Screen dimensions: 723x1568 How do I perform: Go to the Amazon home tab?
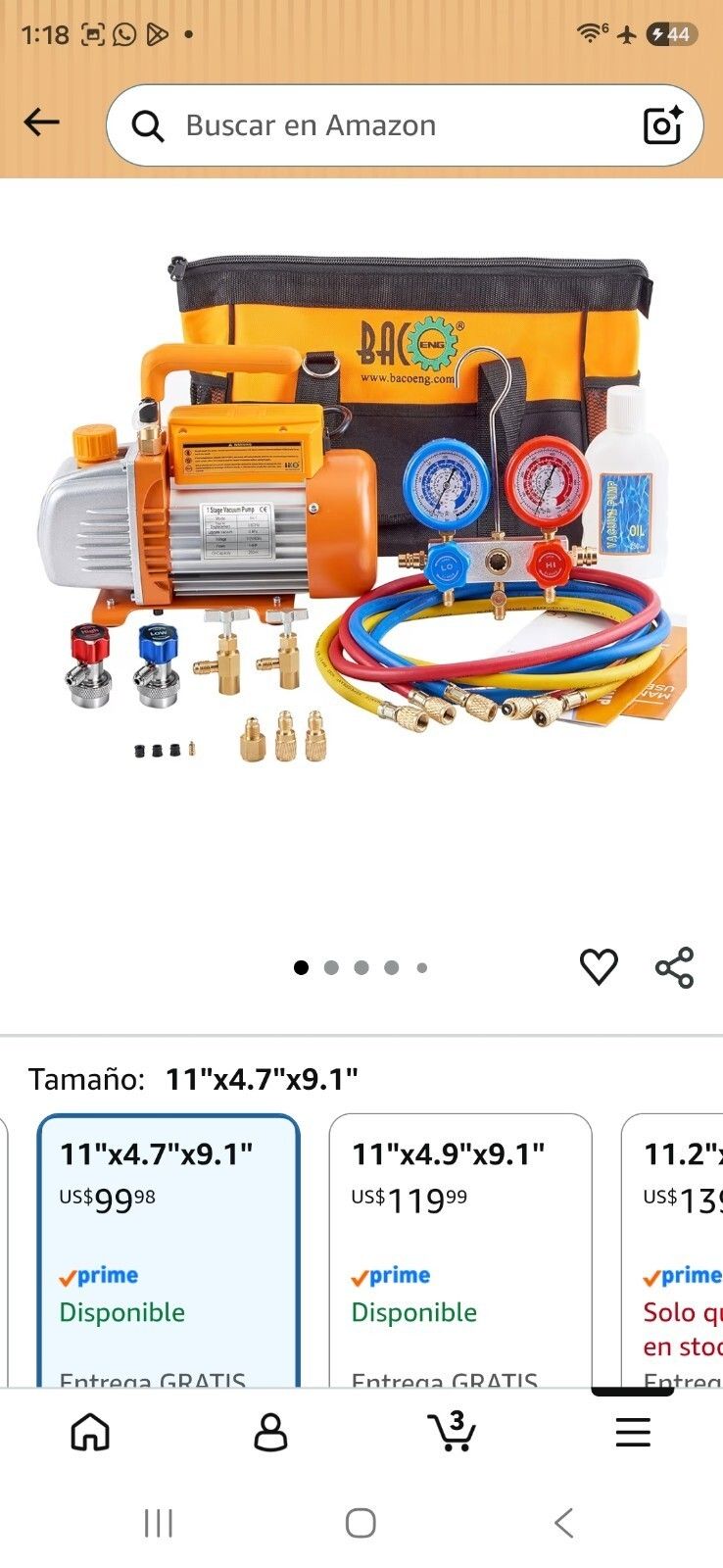click(90, 1433)
